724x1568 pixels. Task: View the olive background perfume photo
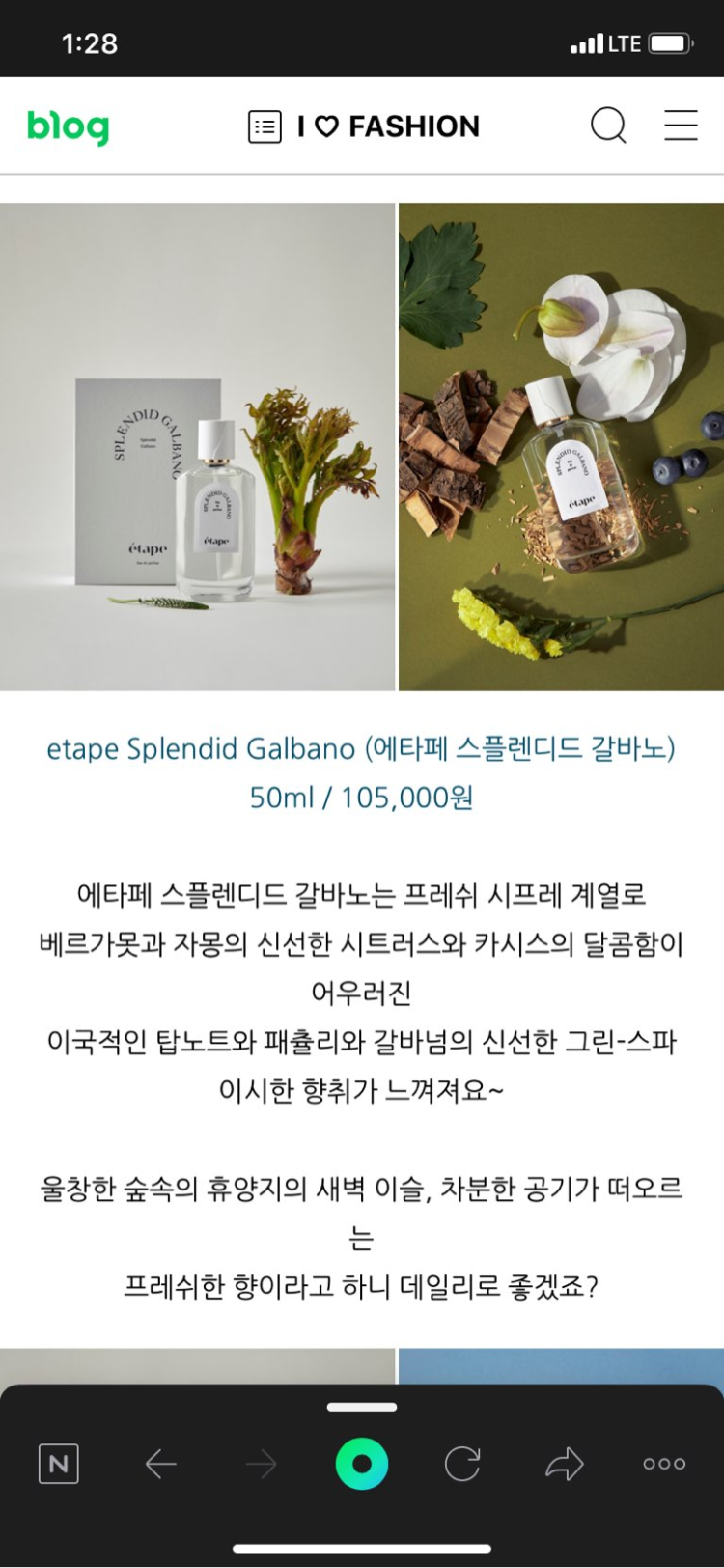[561, 446]
